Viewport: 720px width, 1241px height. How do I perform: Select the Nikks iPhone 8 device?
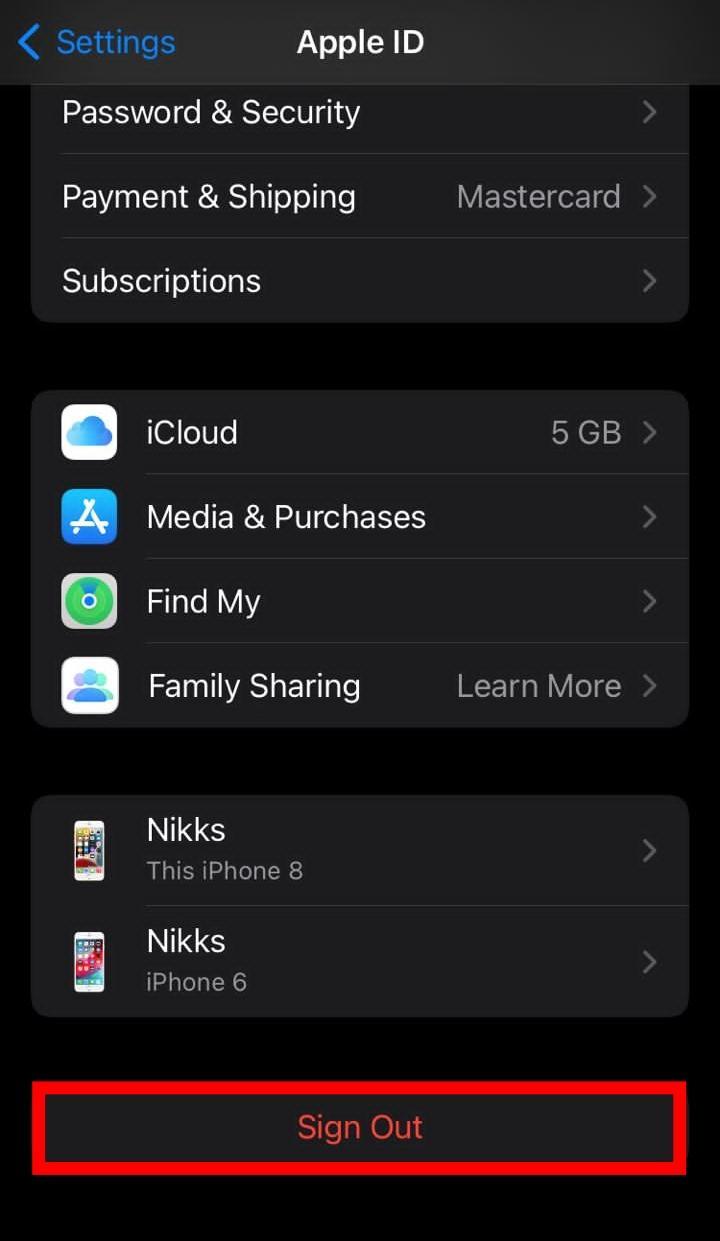click(x=360, y=850)
